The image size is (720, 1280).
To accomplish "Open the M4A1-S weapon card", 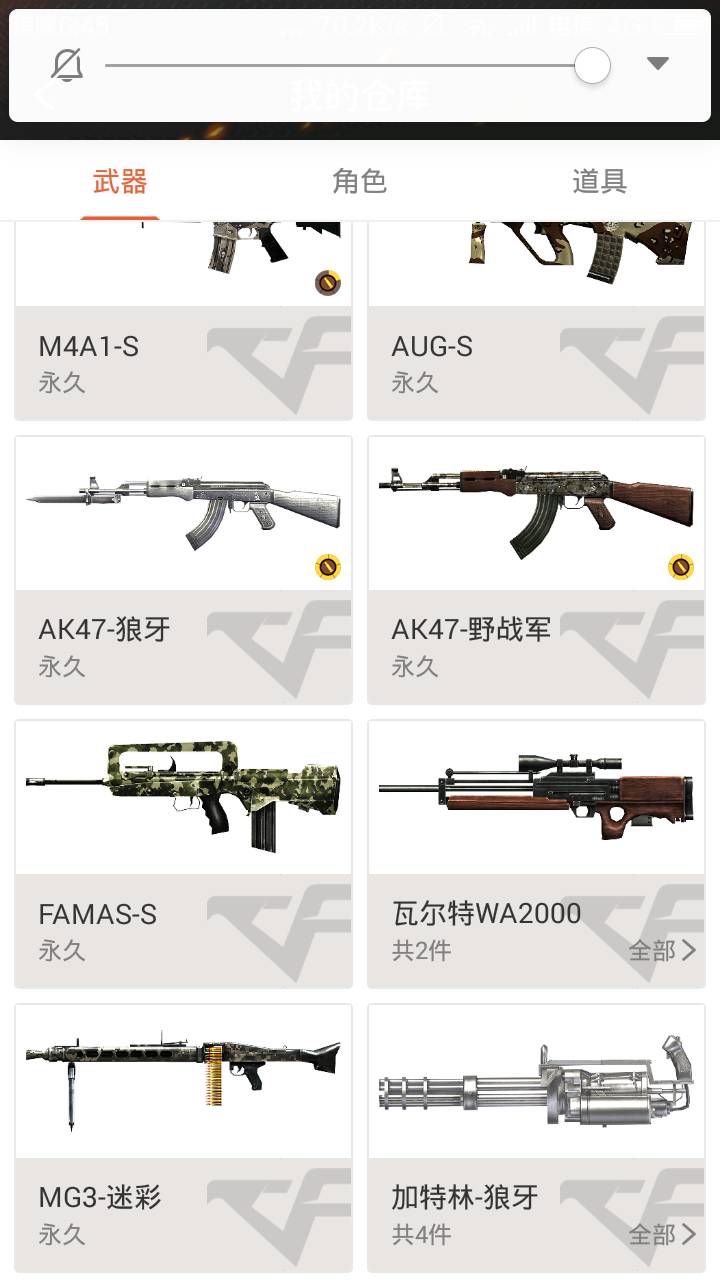I will point(183,320).
